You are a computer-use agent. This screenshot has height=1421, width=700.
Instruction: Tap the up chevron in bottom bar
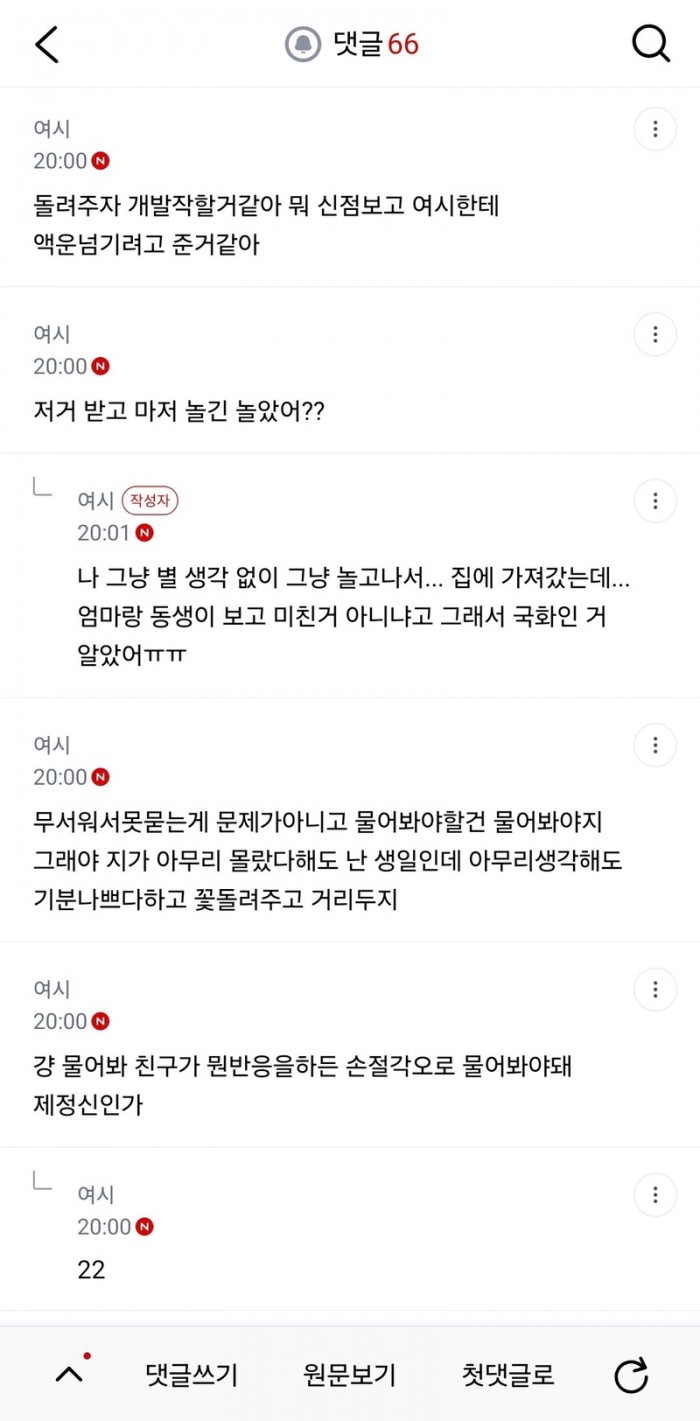click(69, 1375)
